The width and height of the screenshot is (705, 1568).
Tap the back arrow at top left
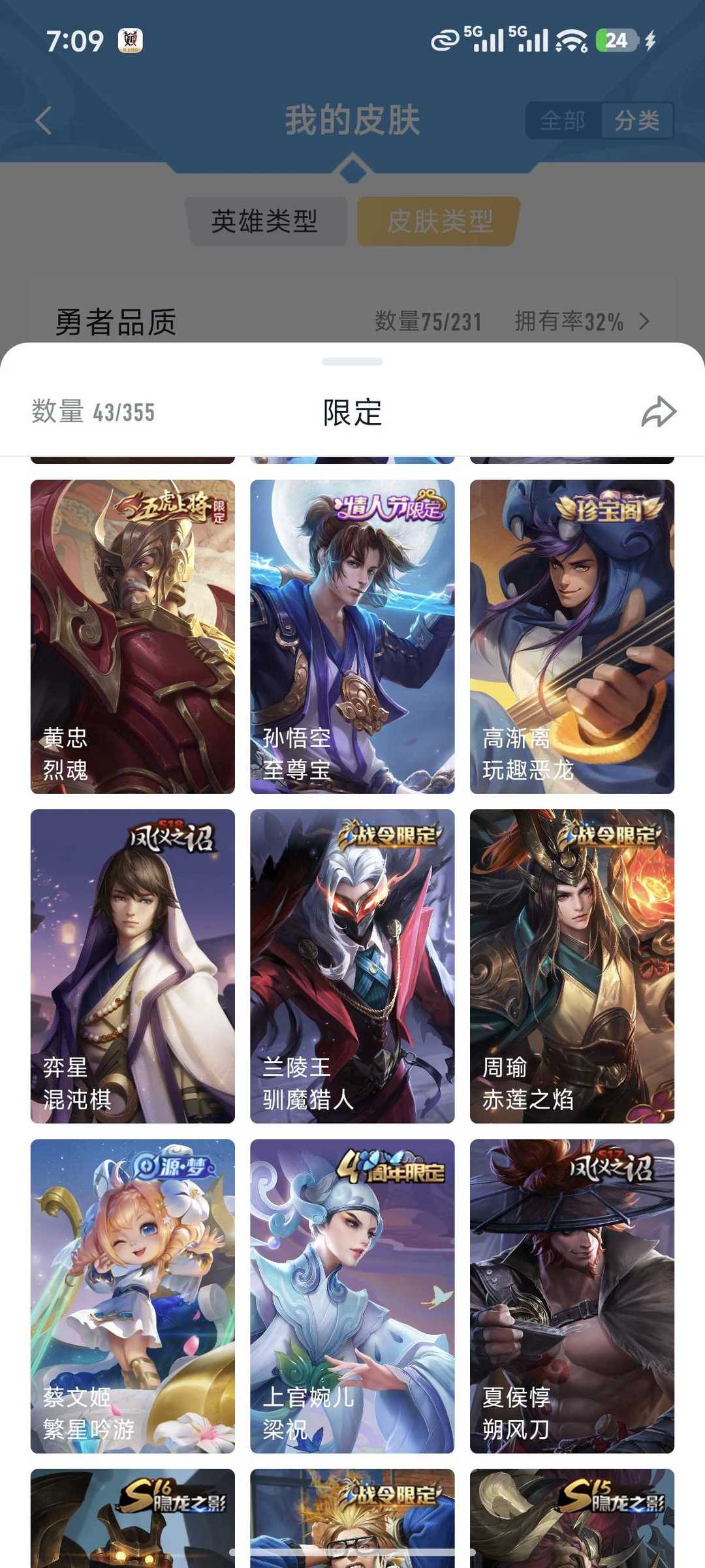click(x=42, y=121)
